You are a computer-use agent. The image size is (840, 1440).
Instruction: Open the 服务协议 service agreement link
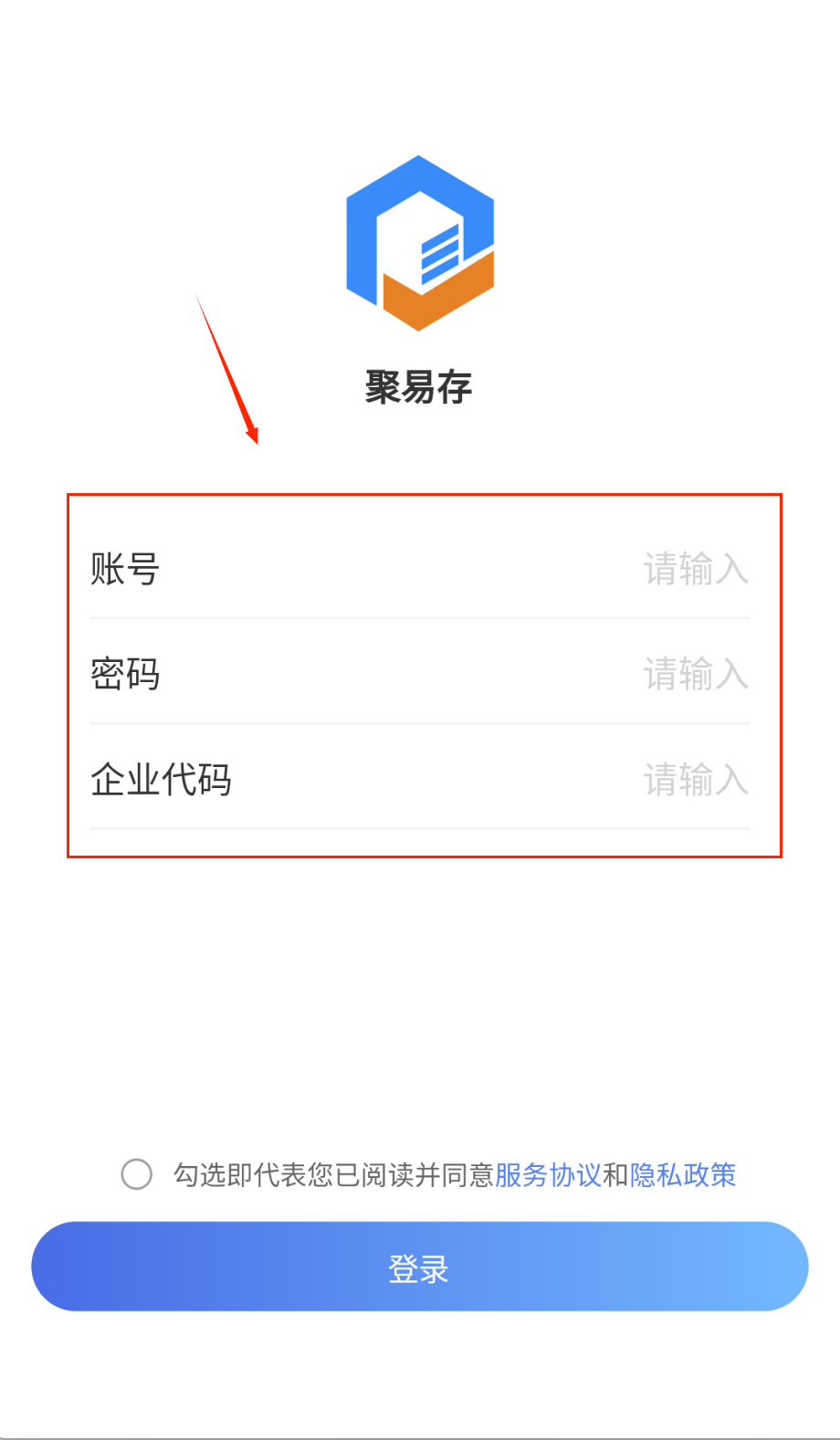(x=548, y=1175)
